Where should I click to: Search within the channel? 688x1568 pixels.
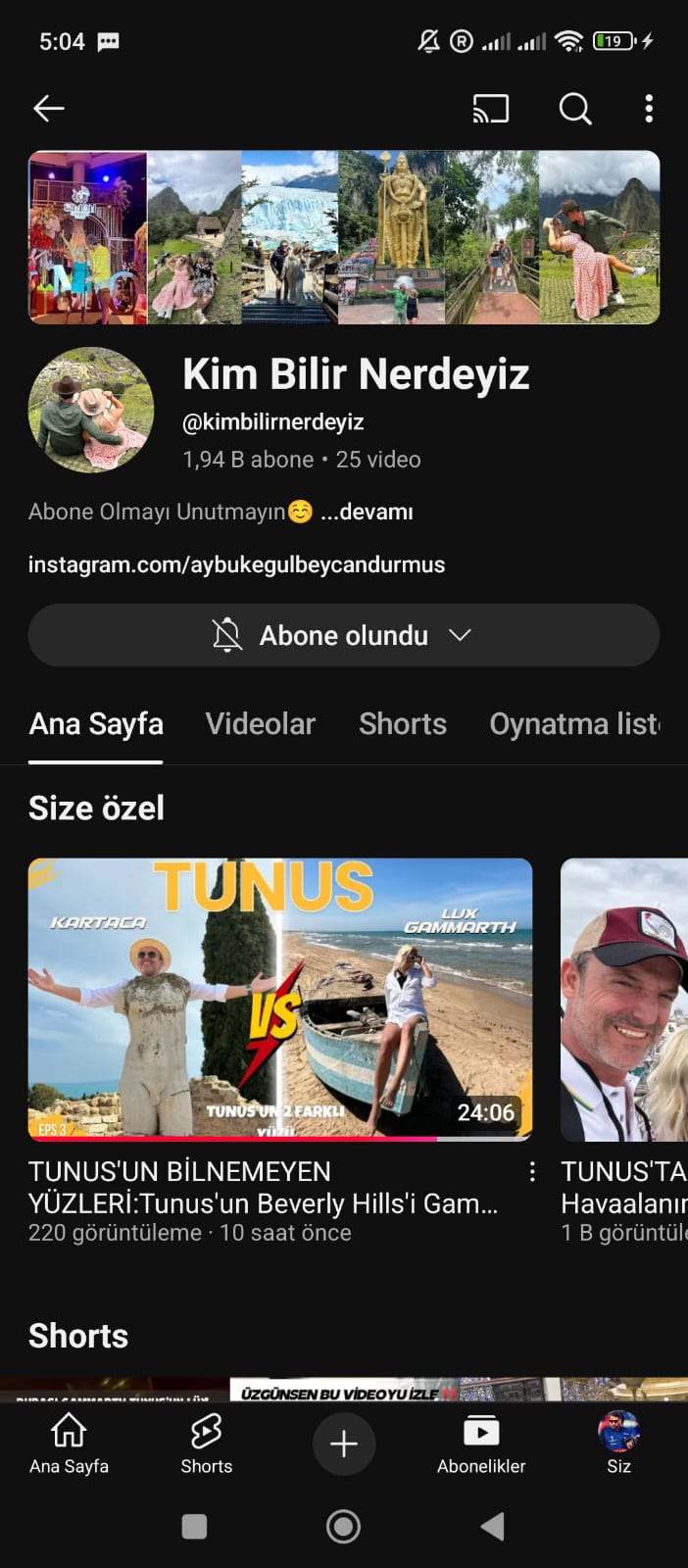point(575,108)
